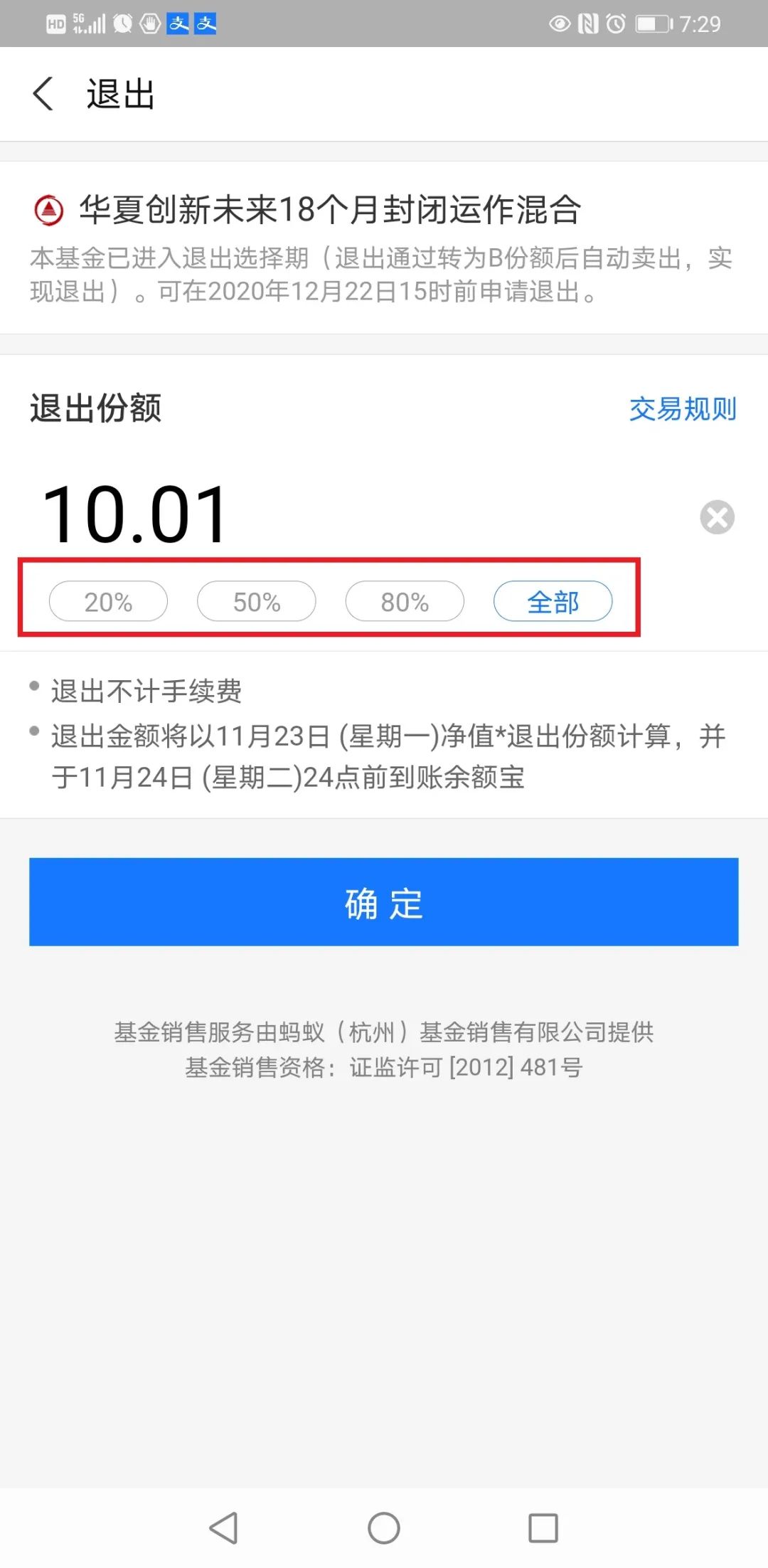Tap the system home button

click(x=384, y=1527)
